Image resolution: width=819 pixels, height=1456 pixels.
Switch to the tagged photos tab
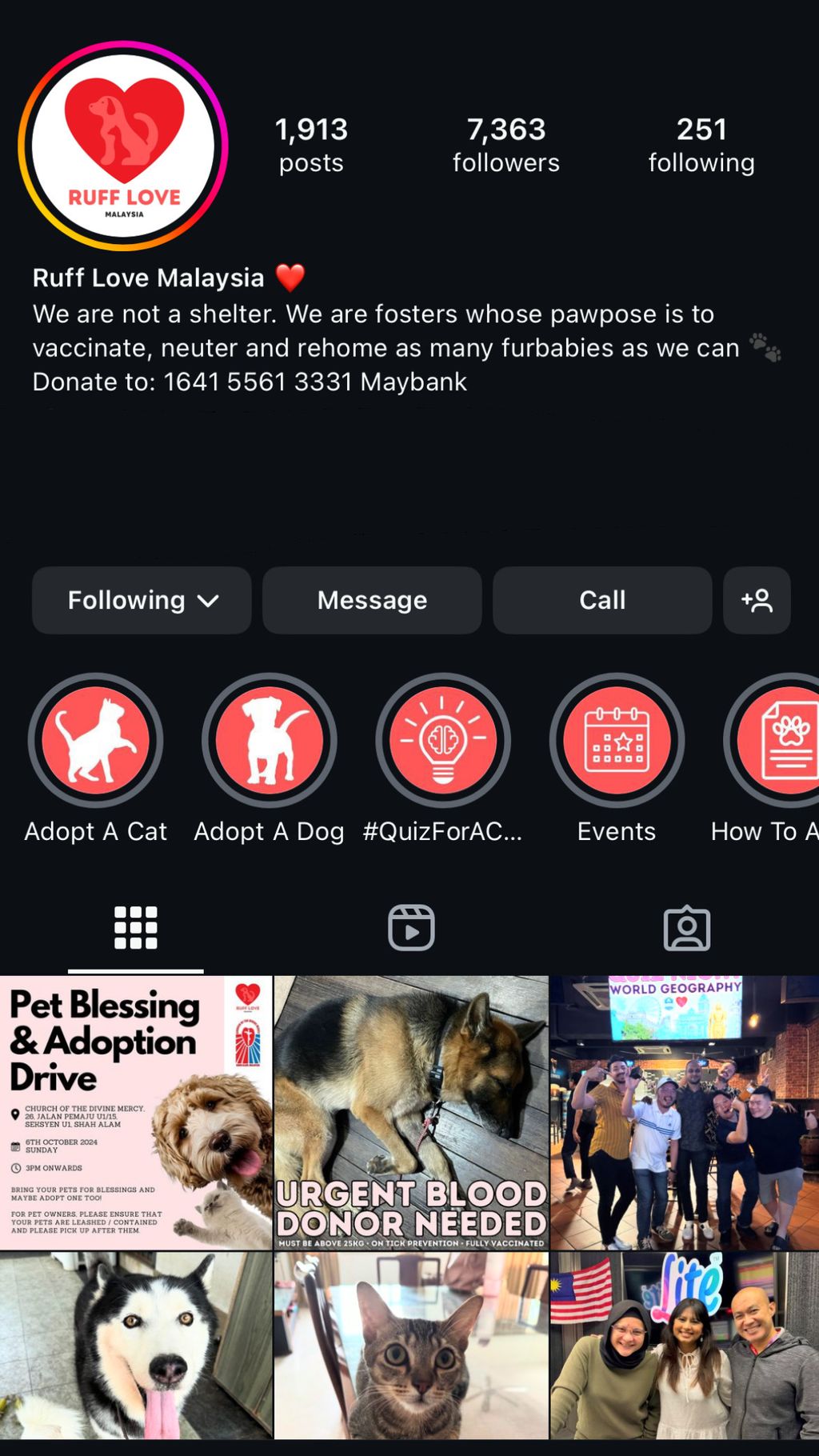687,928
